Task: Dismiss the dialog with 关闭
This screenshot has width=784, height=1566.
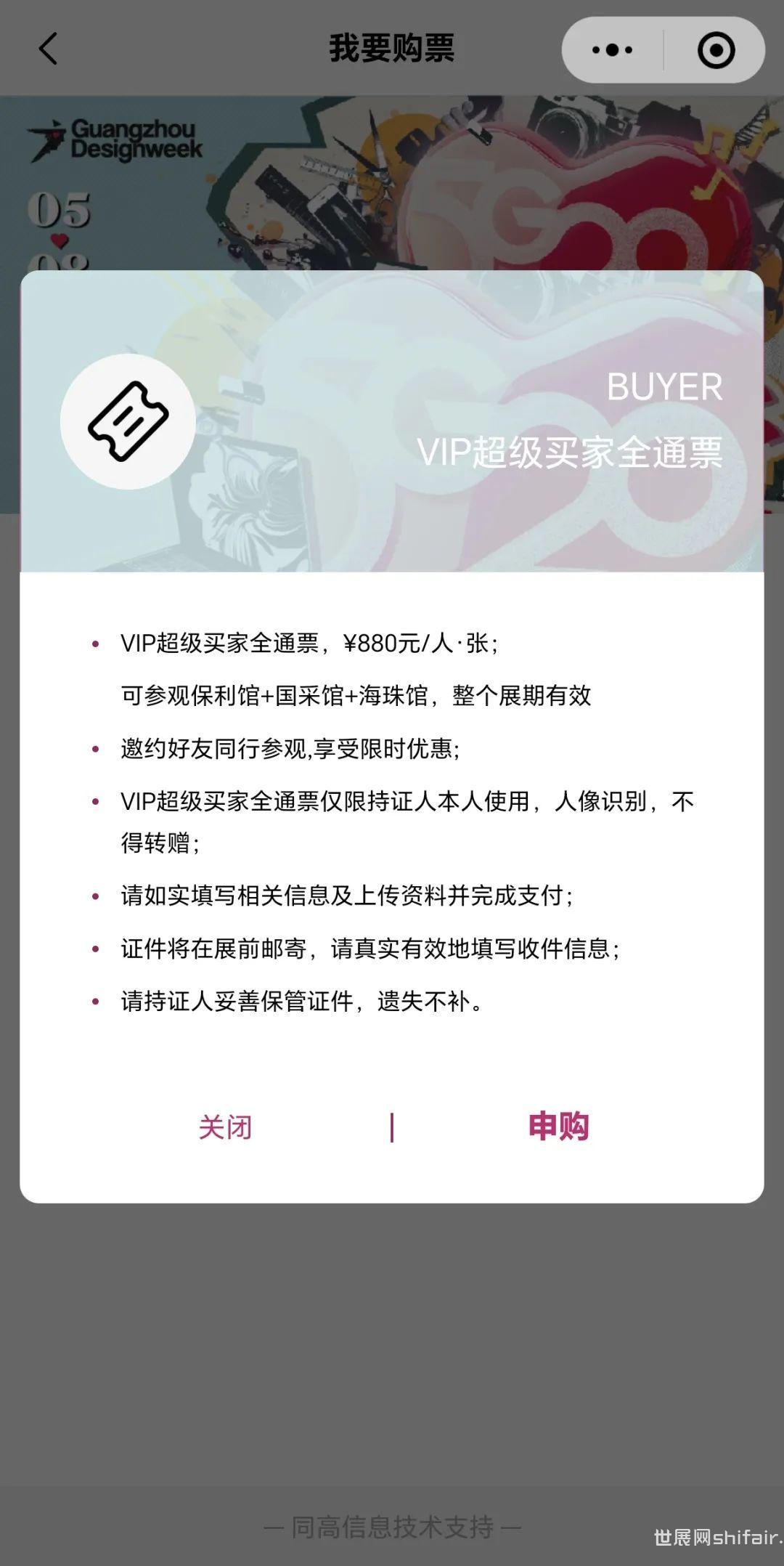Action: (225, 1127)
